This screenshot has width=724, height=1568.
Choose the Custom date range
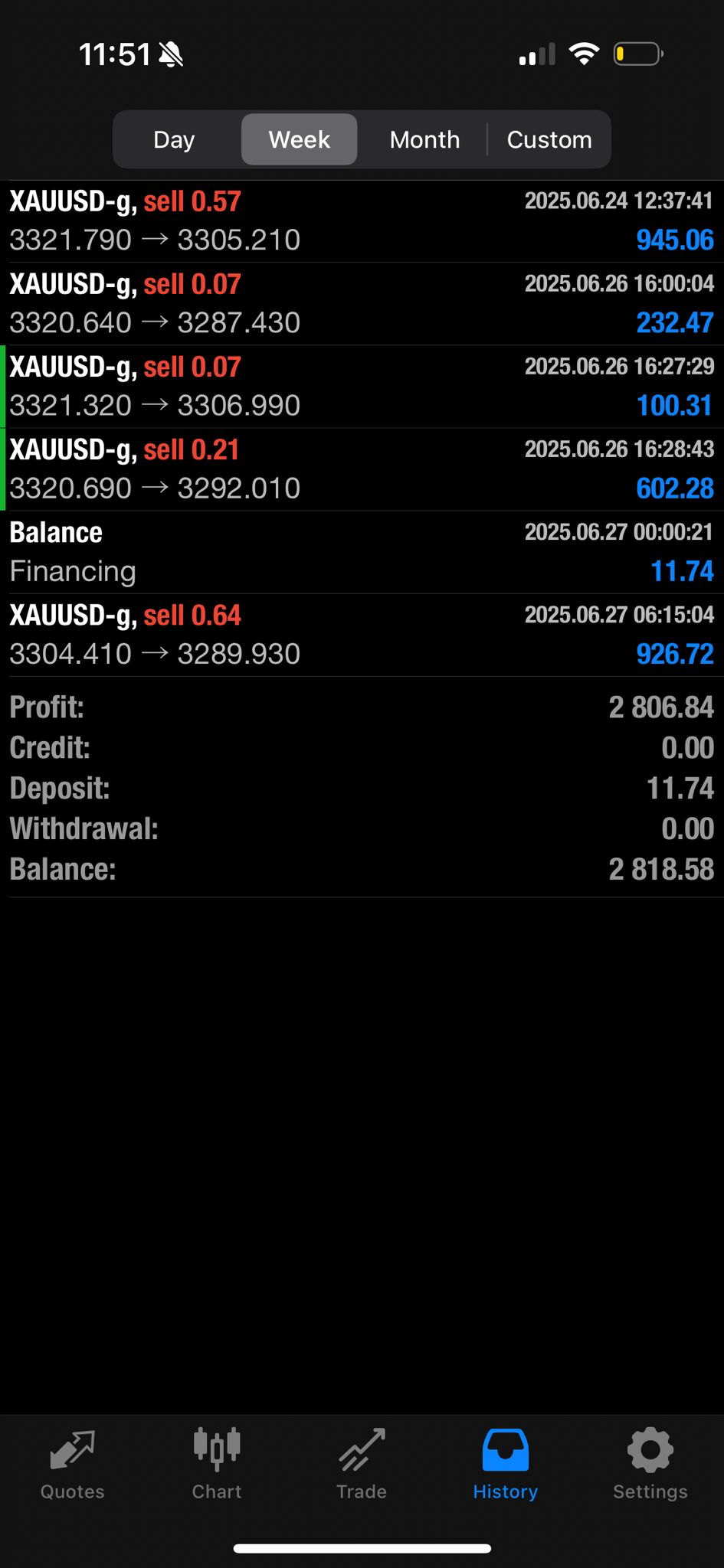(549, 139)
